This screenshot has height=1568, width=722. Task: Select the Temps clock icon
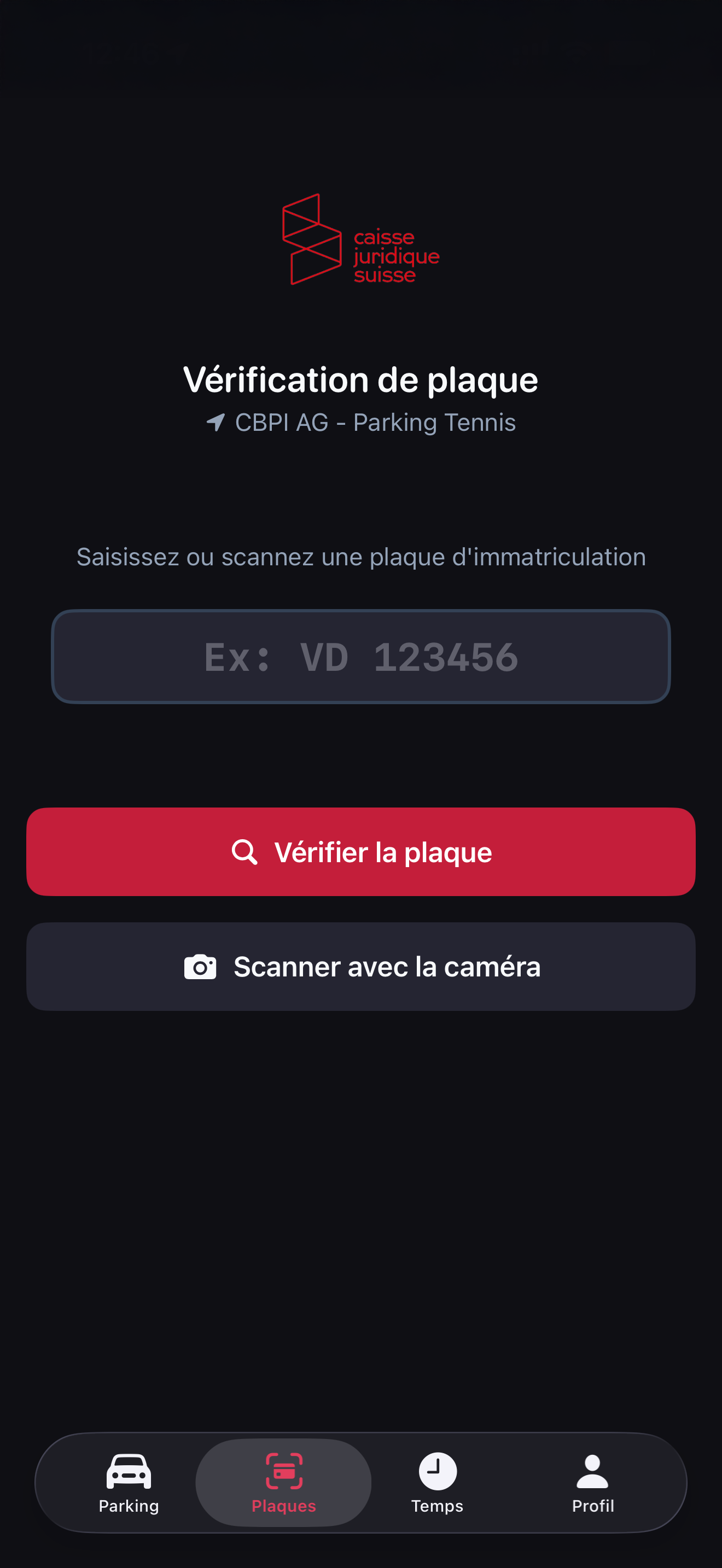pyautogui.click(x=437, y=1469)
